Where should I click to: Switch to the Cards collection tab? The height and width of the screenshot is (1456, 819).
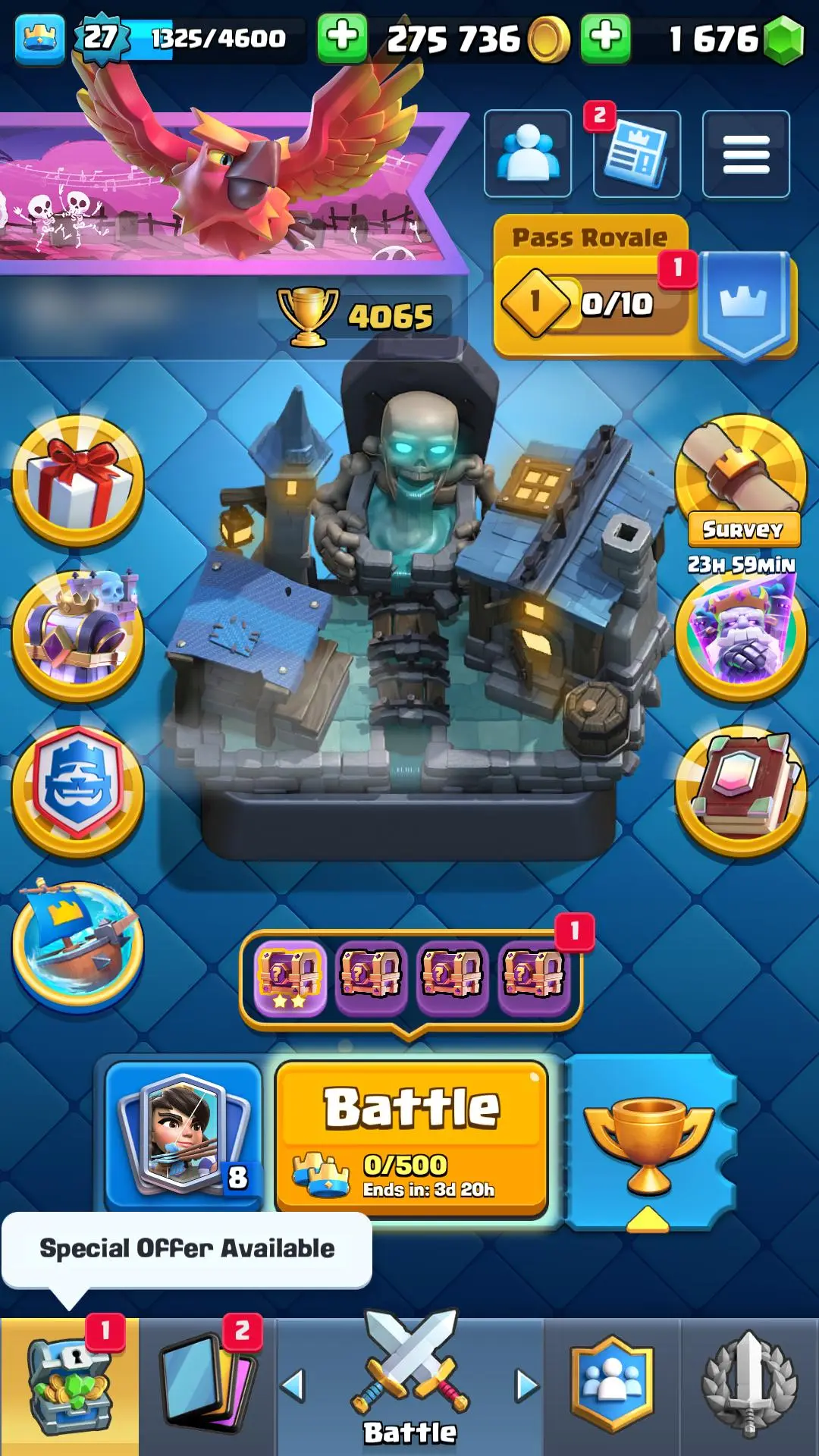point(207,1386)
